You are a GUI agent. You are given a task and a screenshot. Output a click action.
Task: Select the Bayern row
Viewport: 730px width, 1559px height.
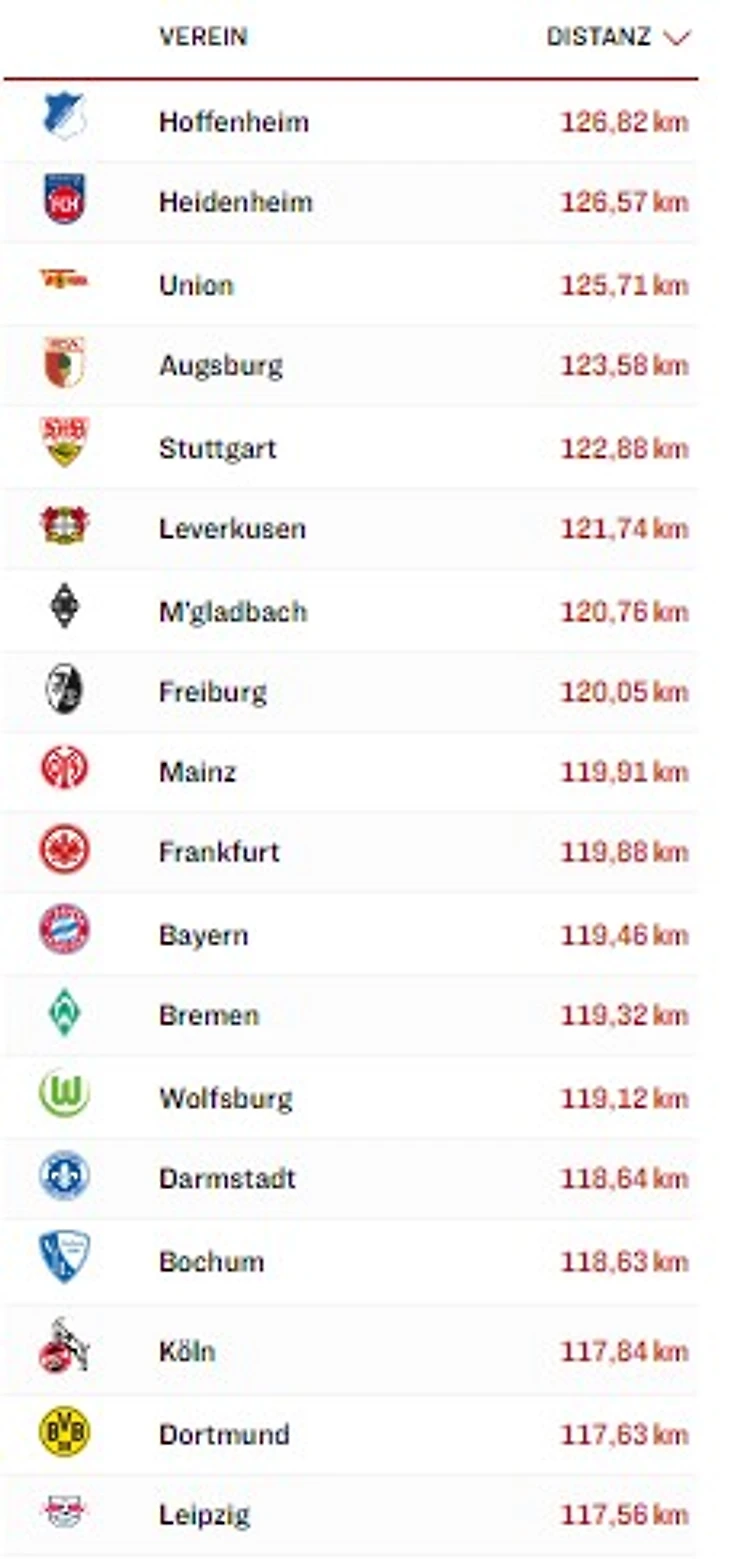click(203, 935)
